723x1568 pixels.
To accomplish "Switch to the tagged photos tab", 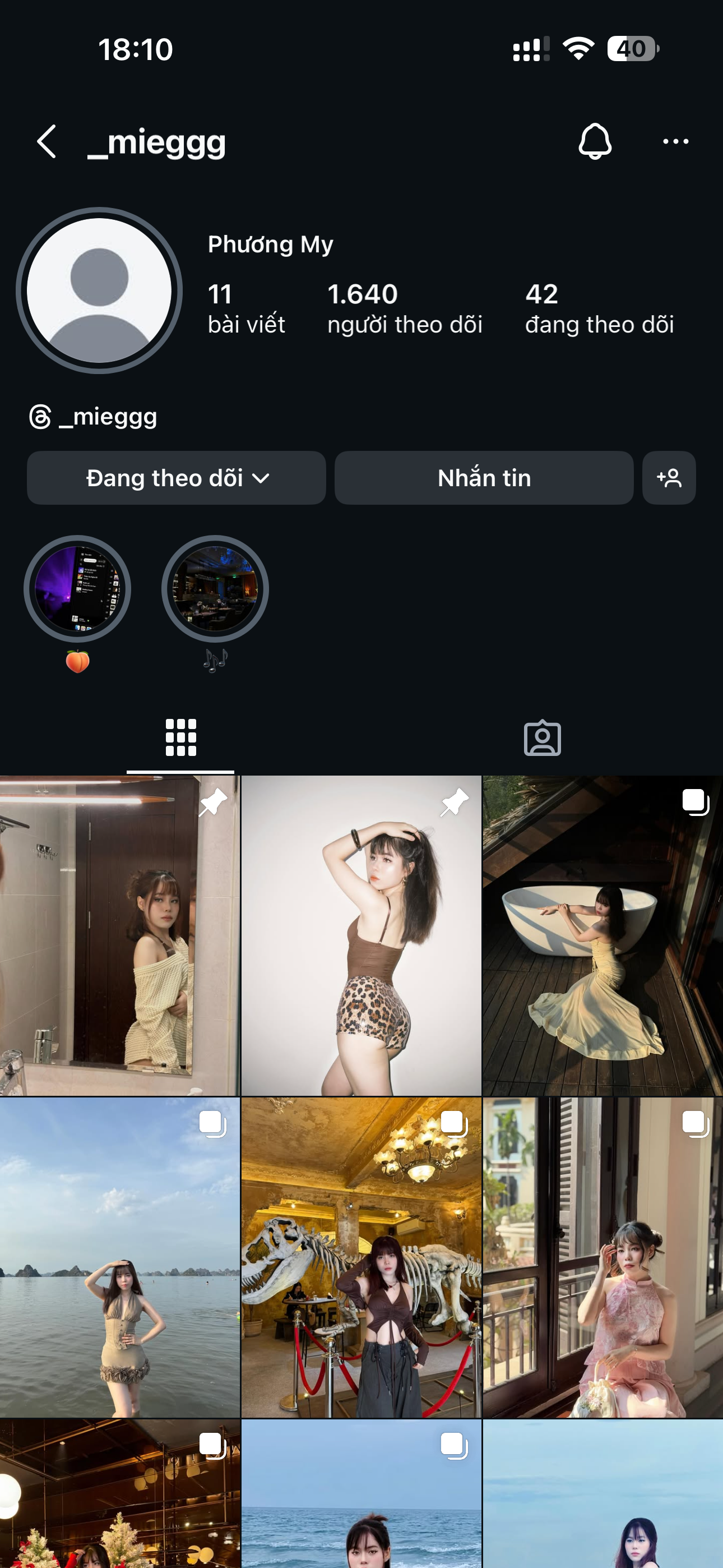I will [541, 738].
